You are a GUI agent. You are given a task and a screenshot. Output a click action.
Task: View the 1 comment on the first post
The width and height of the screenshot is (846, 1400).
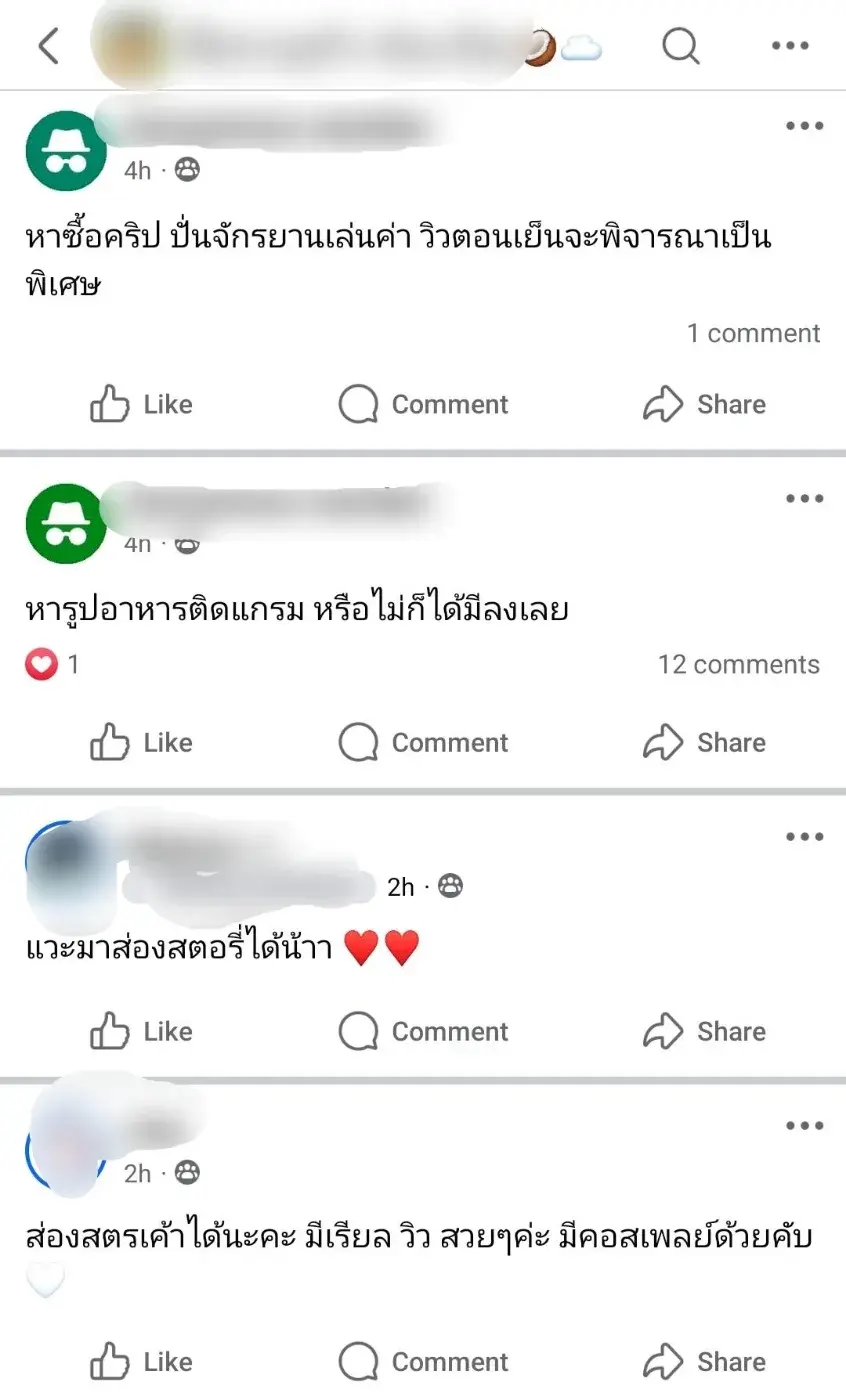(x=753, y=333)
